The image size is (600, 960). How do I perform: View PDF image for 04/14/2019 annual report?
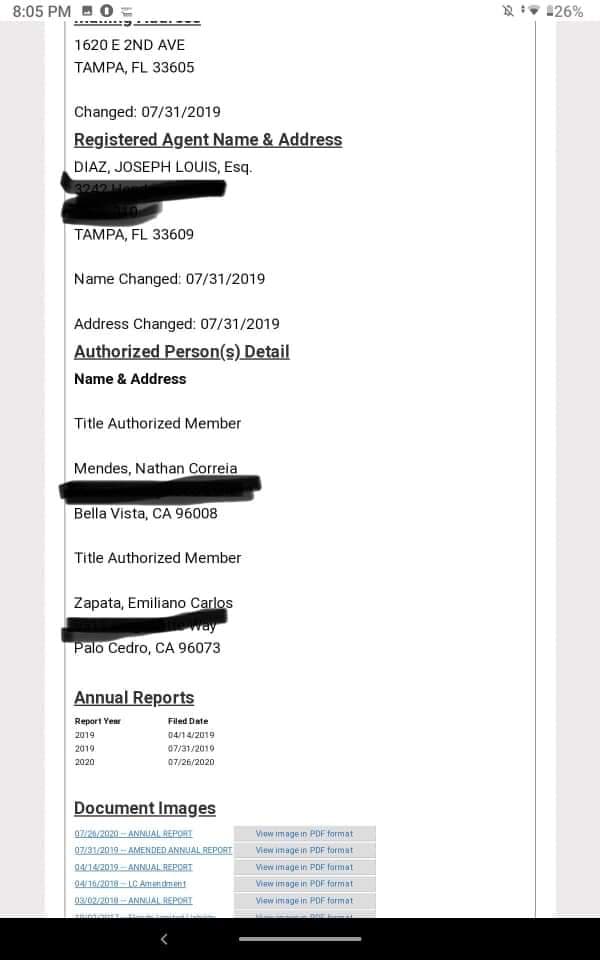pos(304,867)
